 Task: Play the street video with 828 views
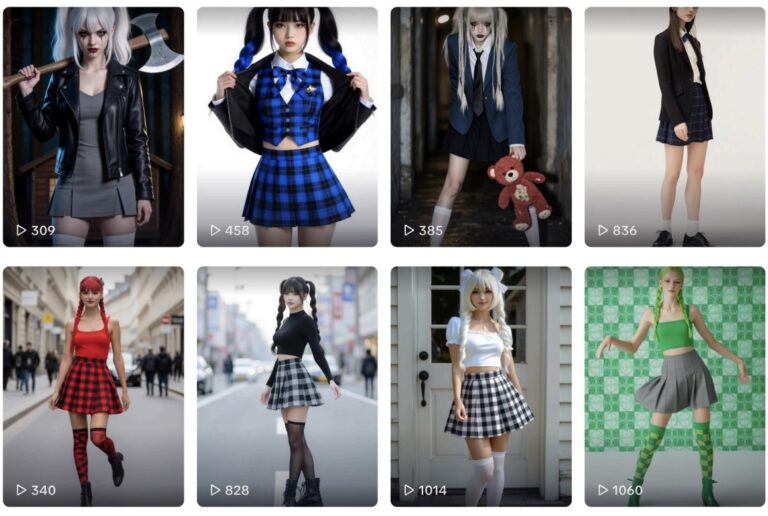(x=287, y=386)
